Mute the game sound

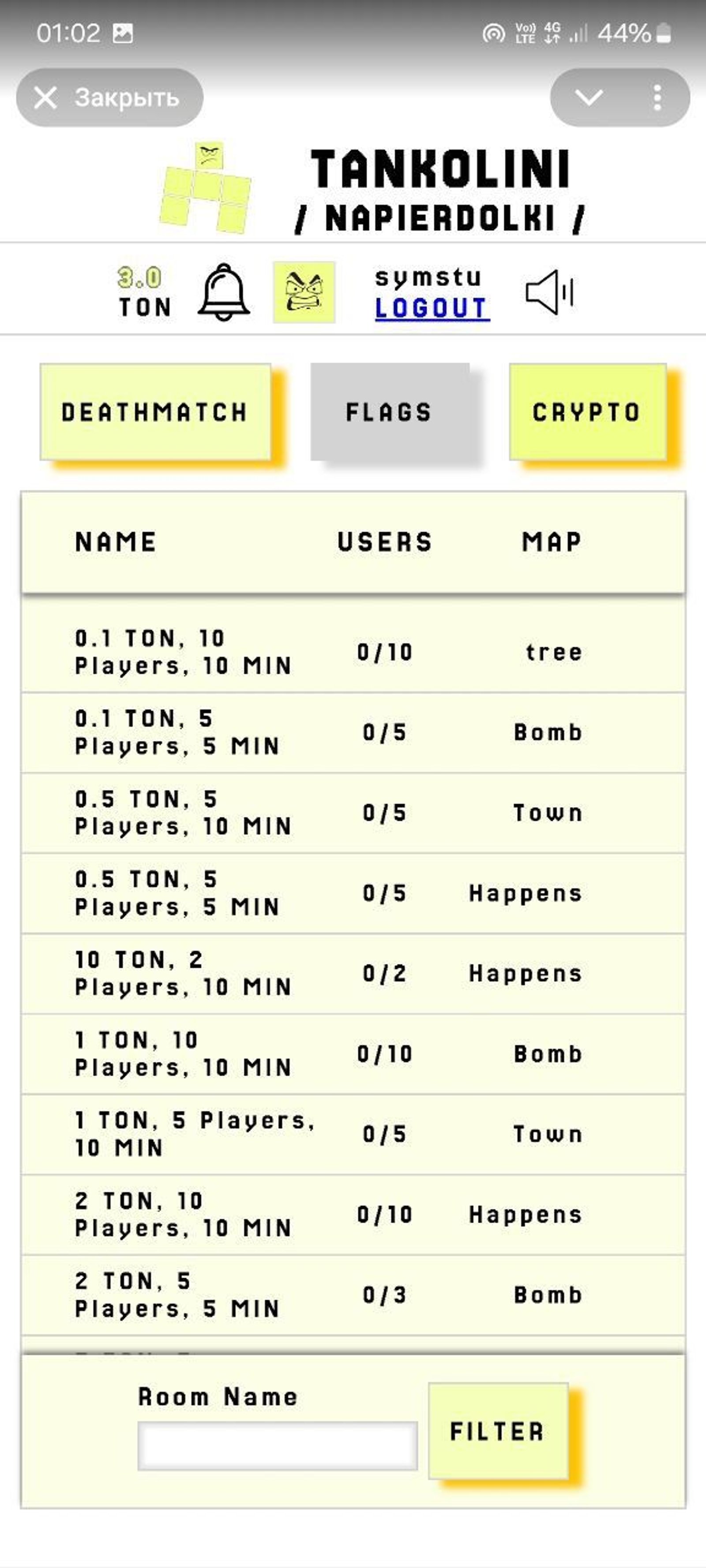click(x=549, y=293)
